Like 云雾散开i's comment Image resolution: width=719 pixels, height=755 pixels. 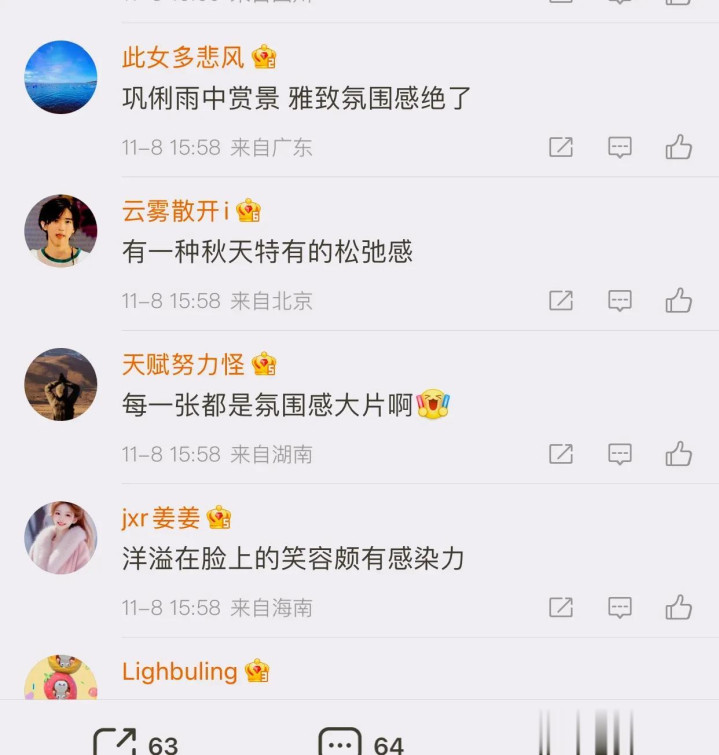(679, 301)
